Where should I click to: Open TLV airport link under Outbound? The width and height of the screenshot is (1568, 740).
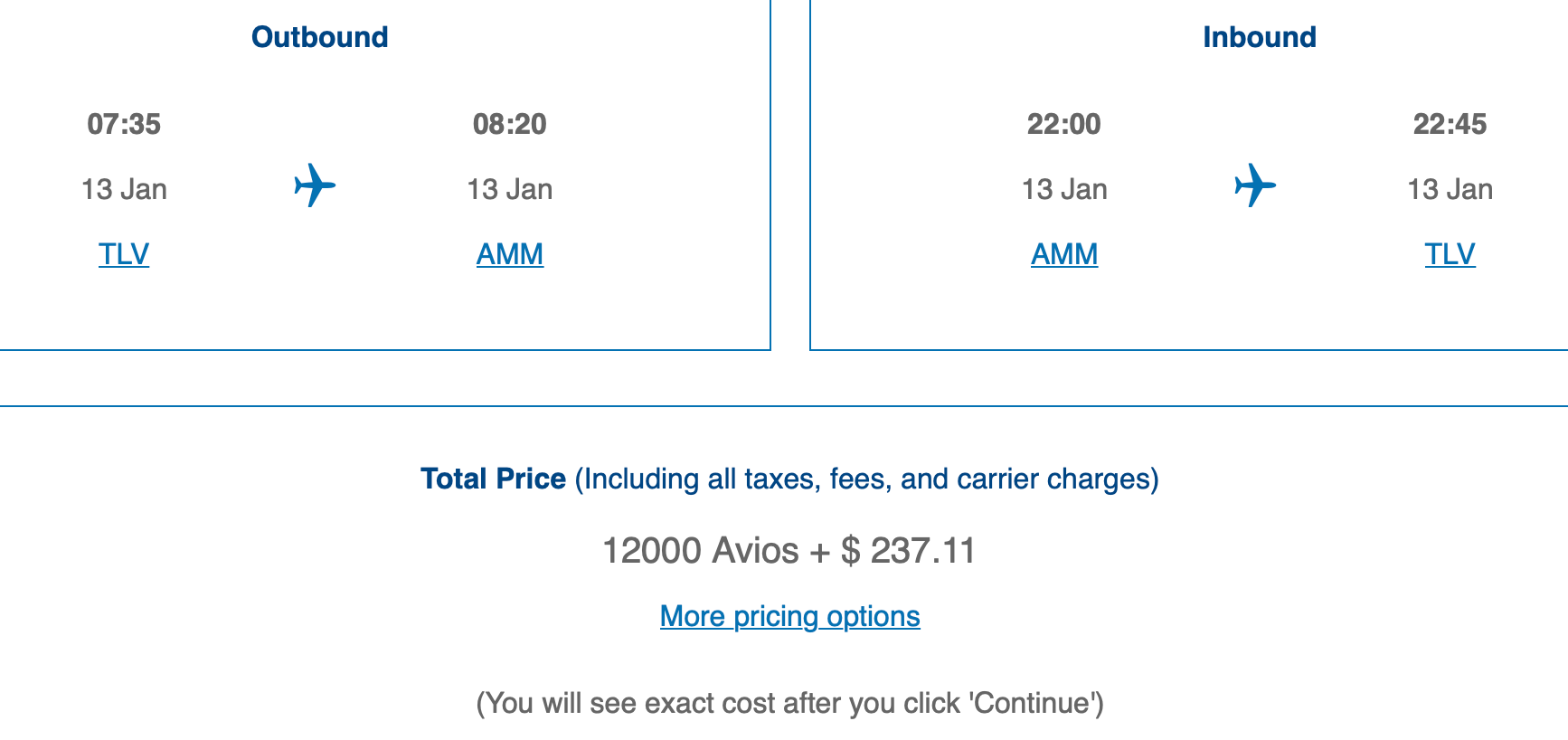click(124, 254)
